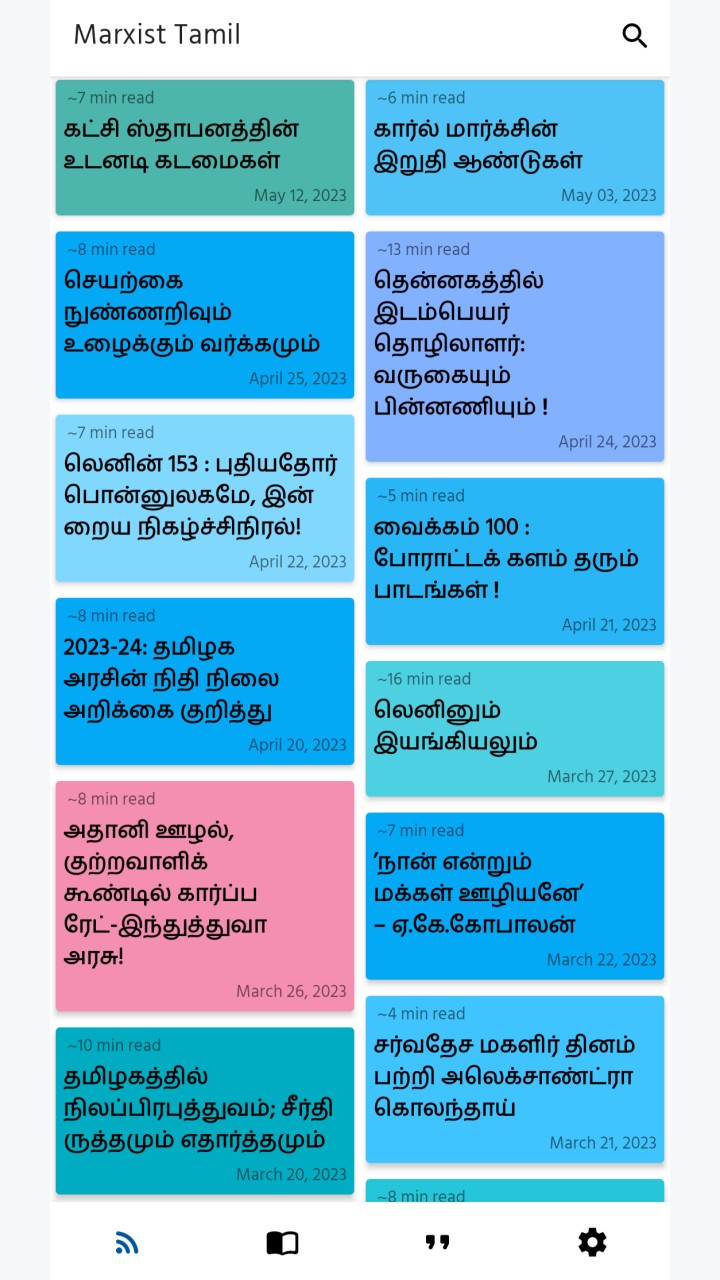Open the வைக்கம் 100 article from April 21

click(x=515, y=561)
